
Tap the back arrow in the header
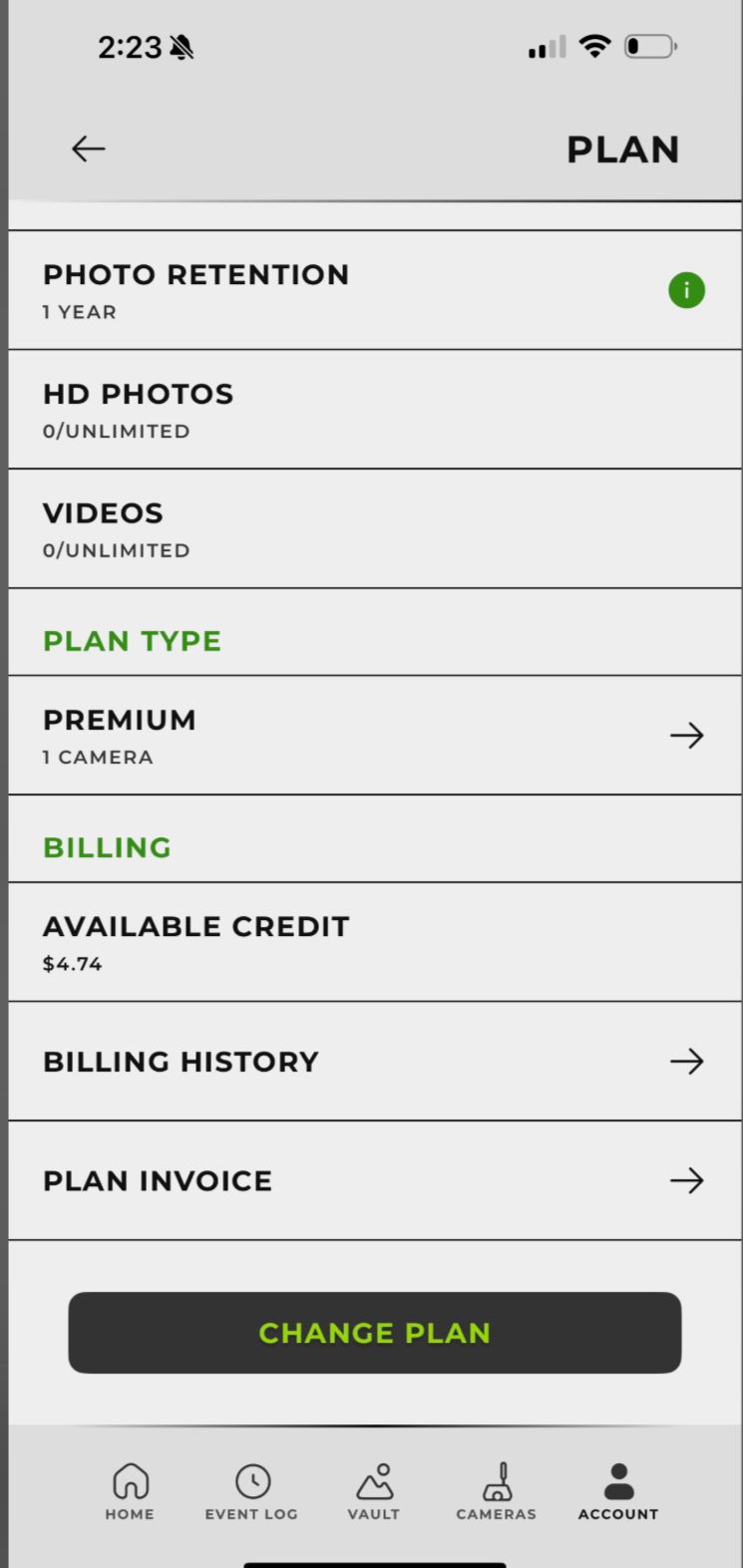[88, 149]
